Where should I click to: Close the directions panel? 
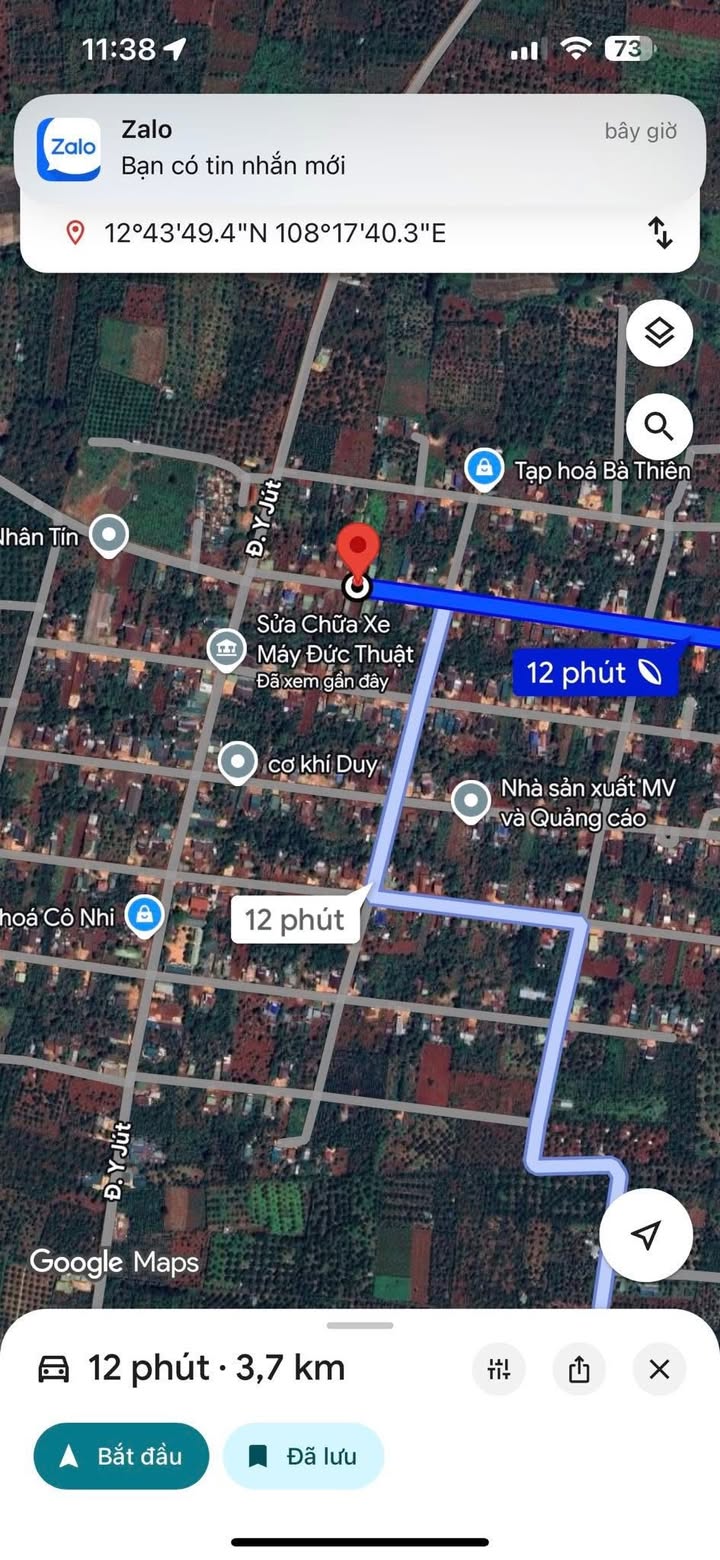[659, 1369]
